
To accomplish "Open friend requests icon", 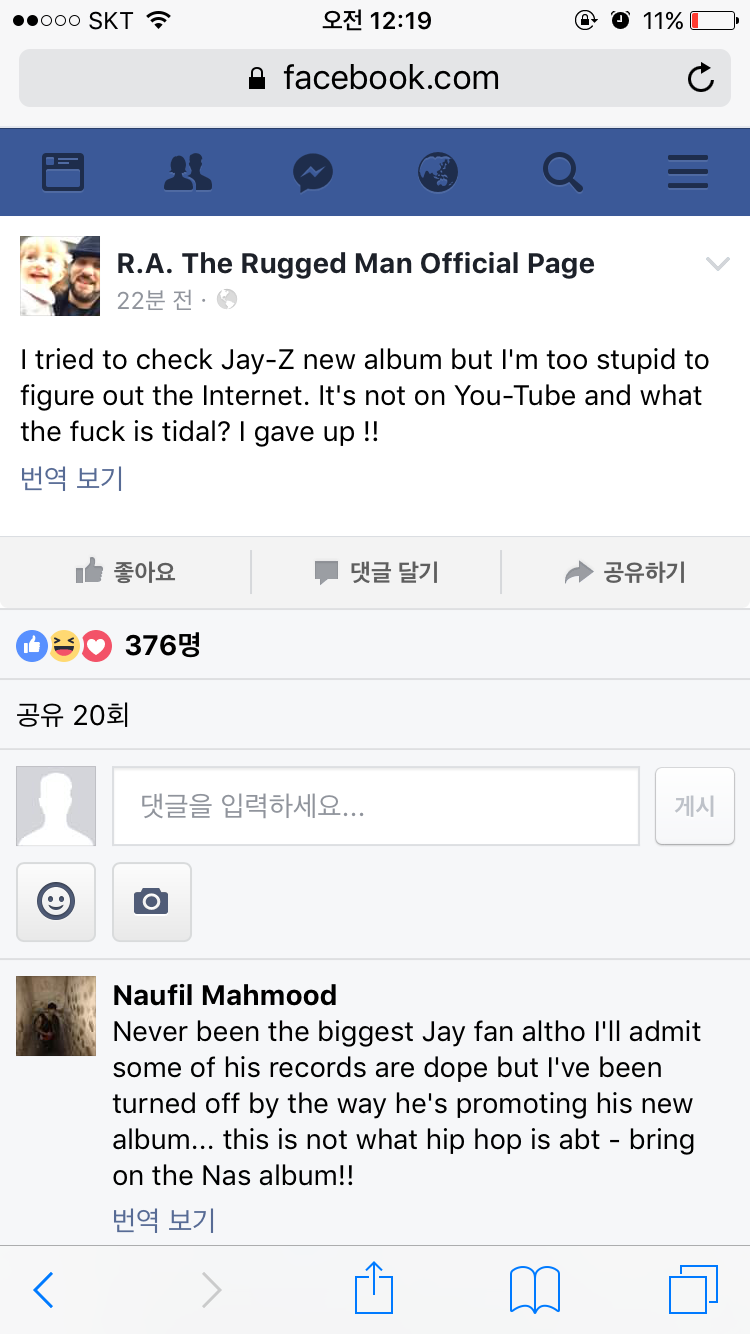I will click(x=187, y=172).
